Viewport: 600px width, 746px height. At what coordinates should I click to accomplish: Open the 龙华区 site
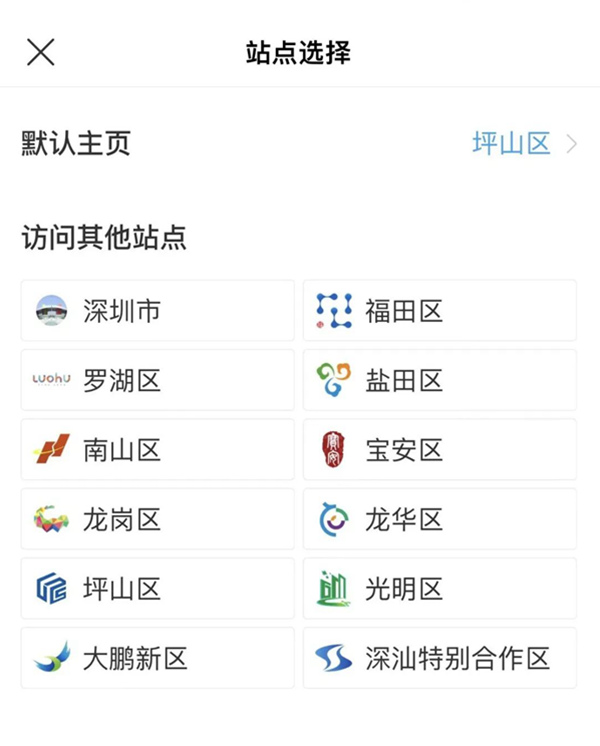pos(440,519)
